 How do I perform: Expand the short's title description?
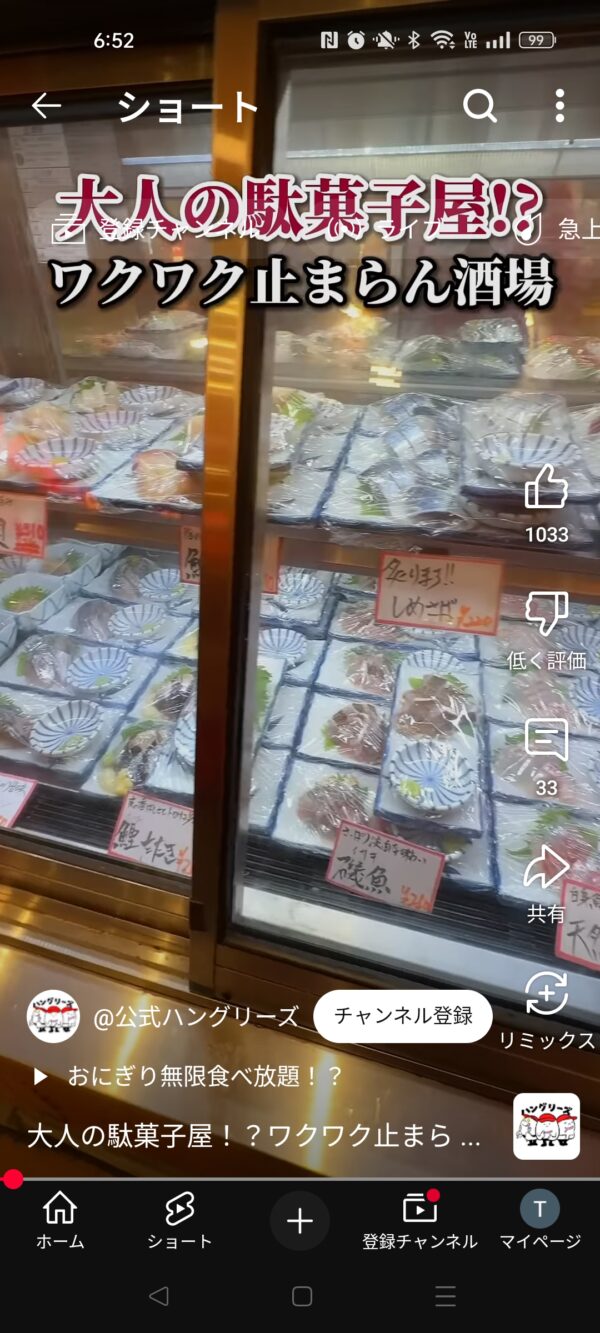click(255, 1136)
